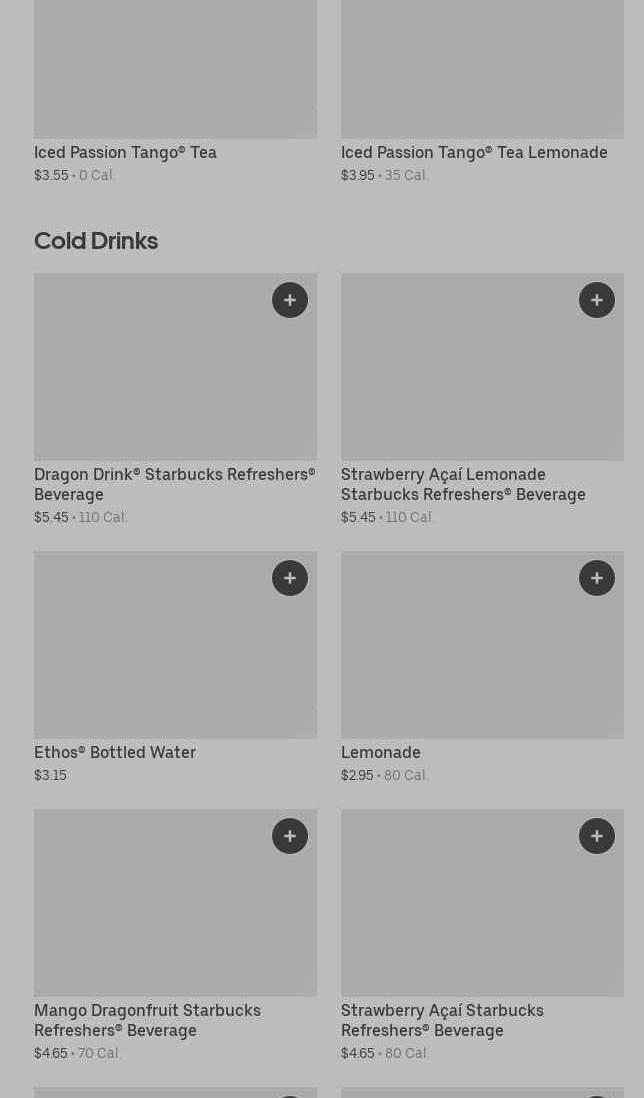View Mango Dragonfruit Refreshers Beverage details

(x=147, y=1020)
